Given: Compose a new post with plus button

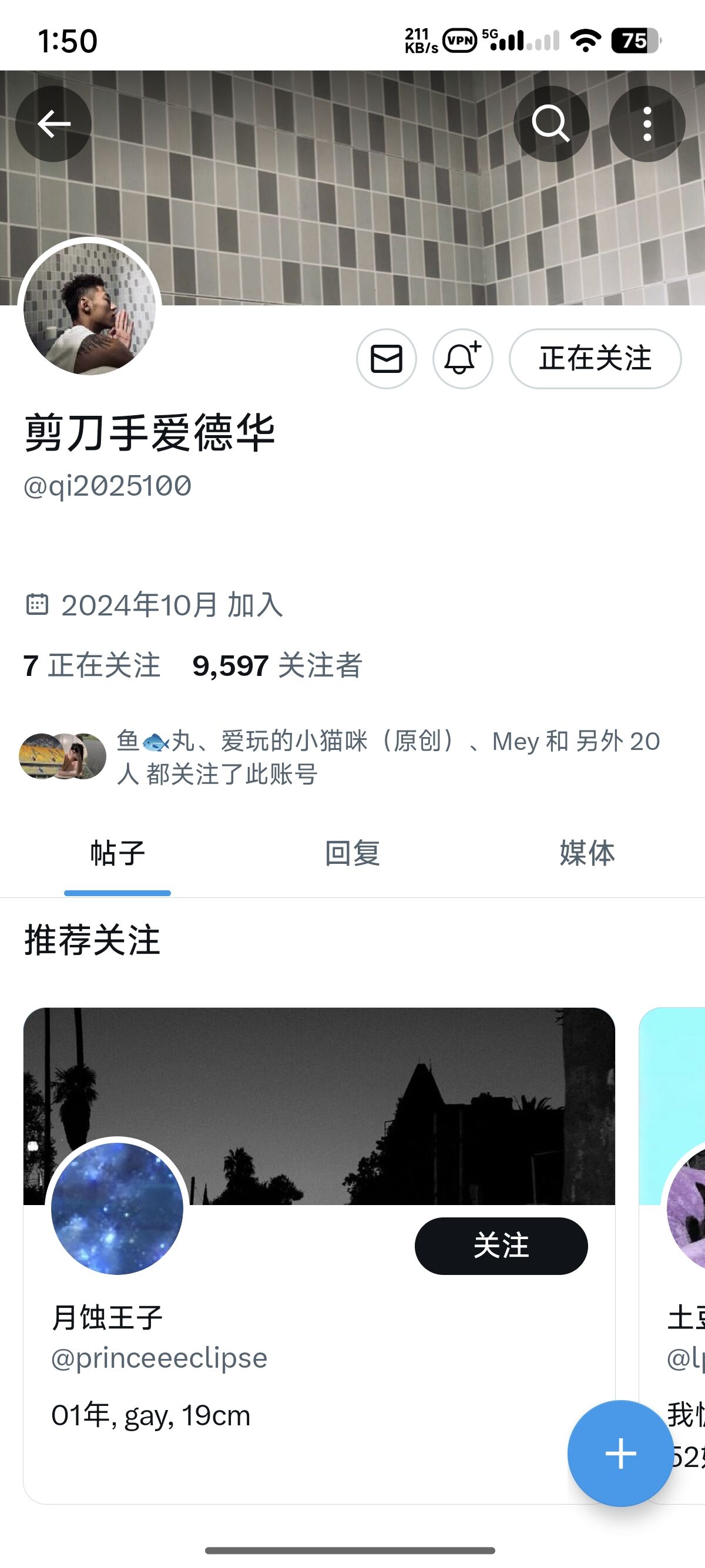Looking at the screenshot, I should (x=620, y=1453).
